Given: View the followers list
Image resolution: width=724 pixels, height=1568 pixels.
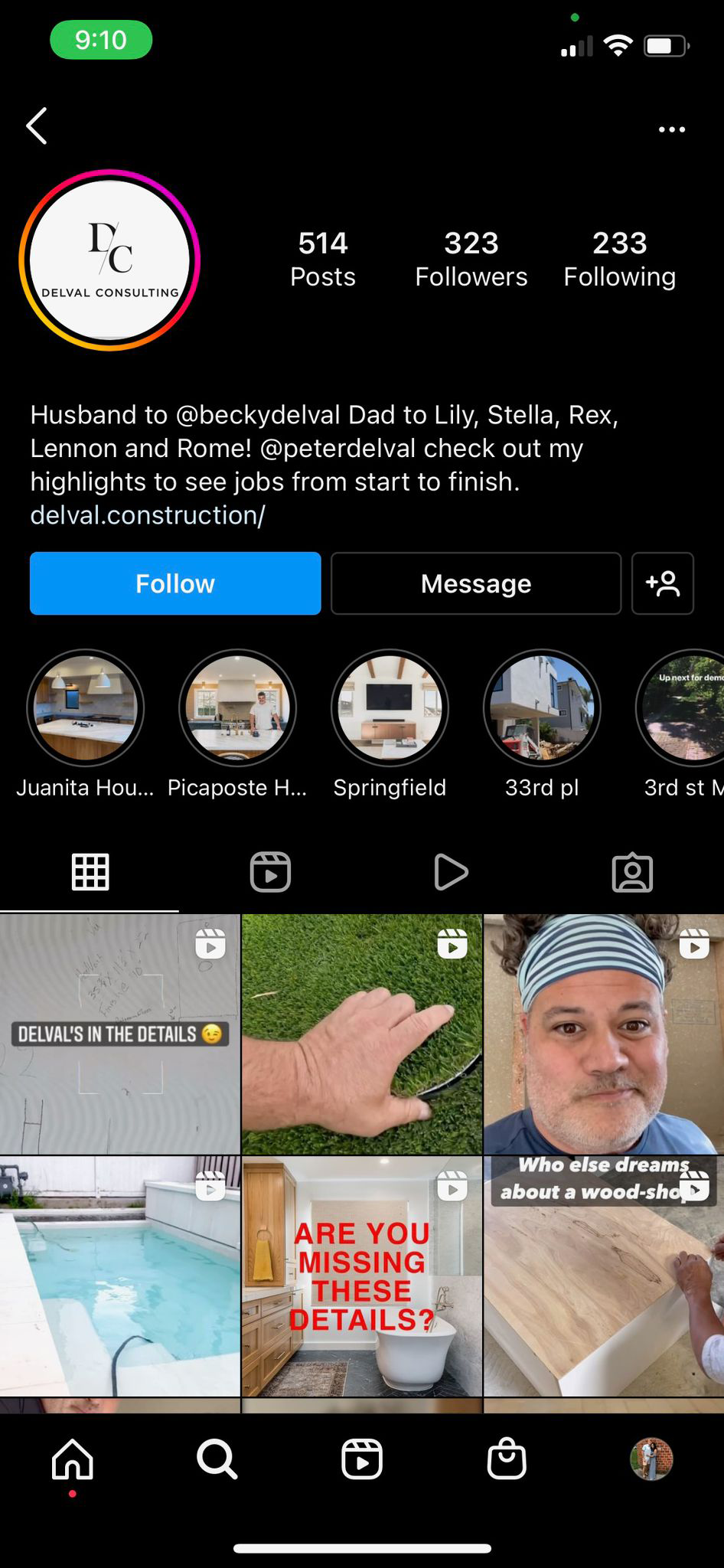Looking at the screenshot, I should click(471, 260).
